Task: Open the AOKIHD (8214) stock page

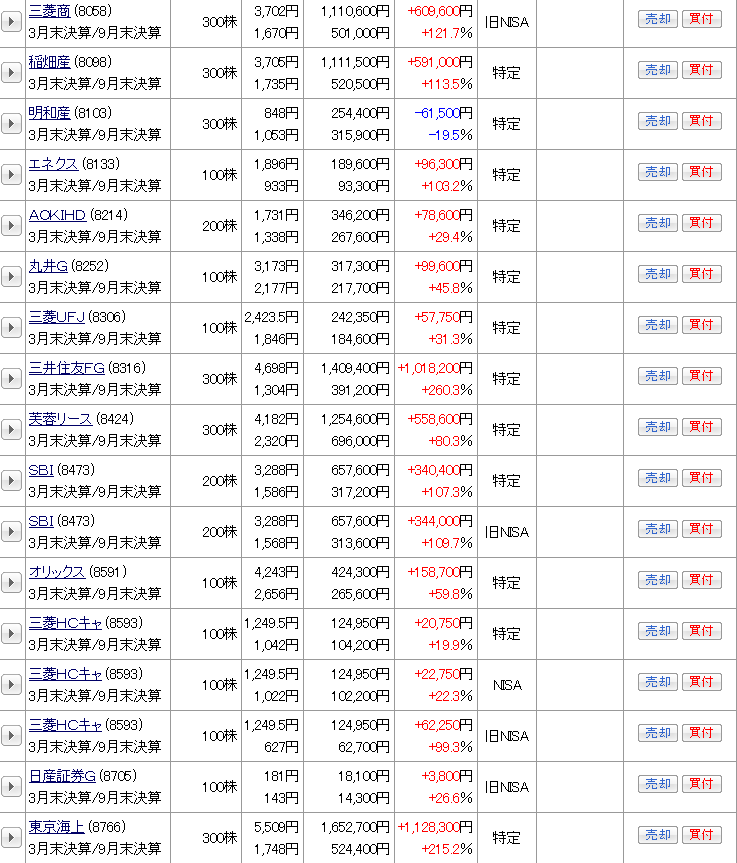Action: pos(57,215)
